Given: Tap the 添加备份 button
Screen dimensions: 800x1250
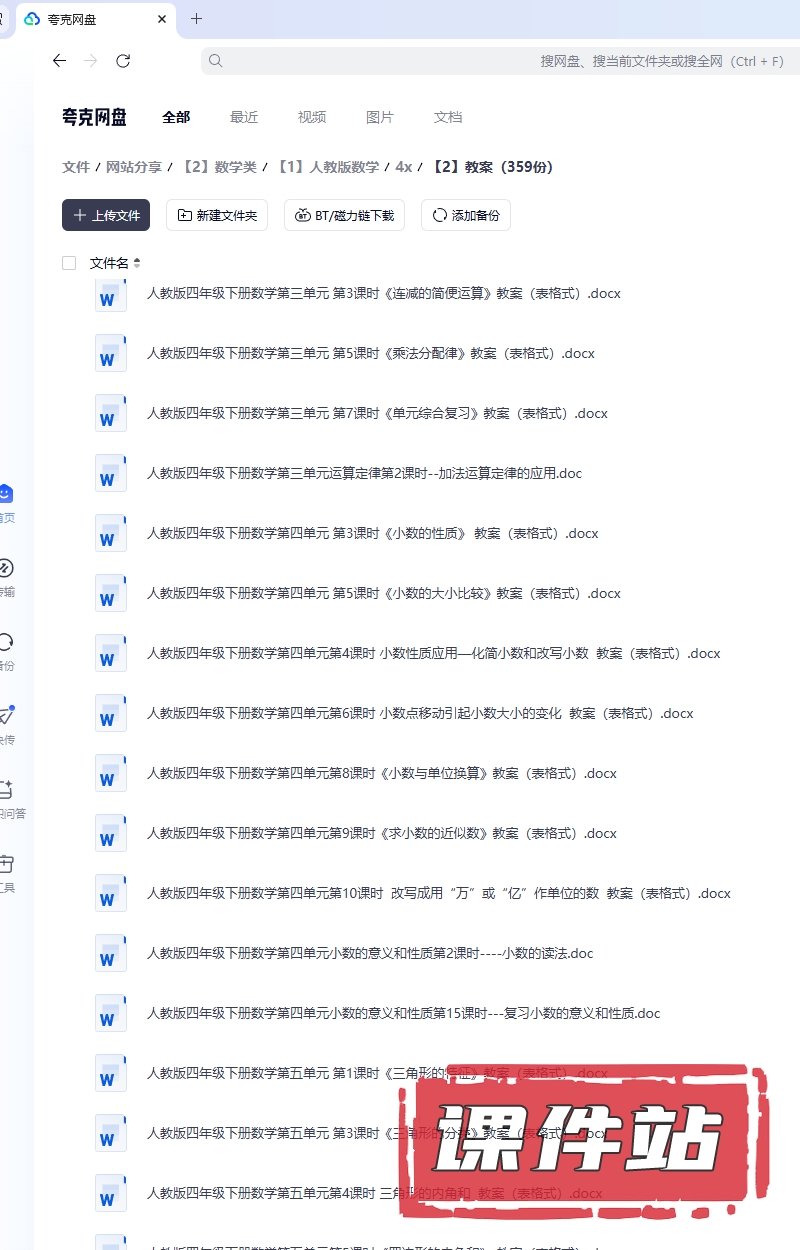Looking at the screenshot, I should (466, 215).
